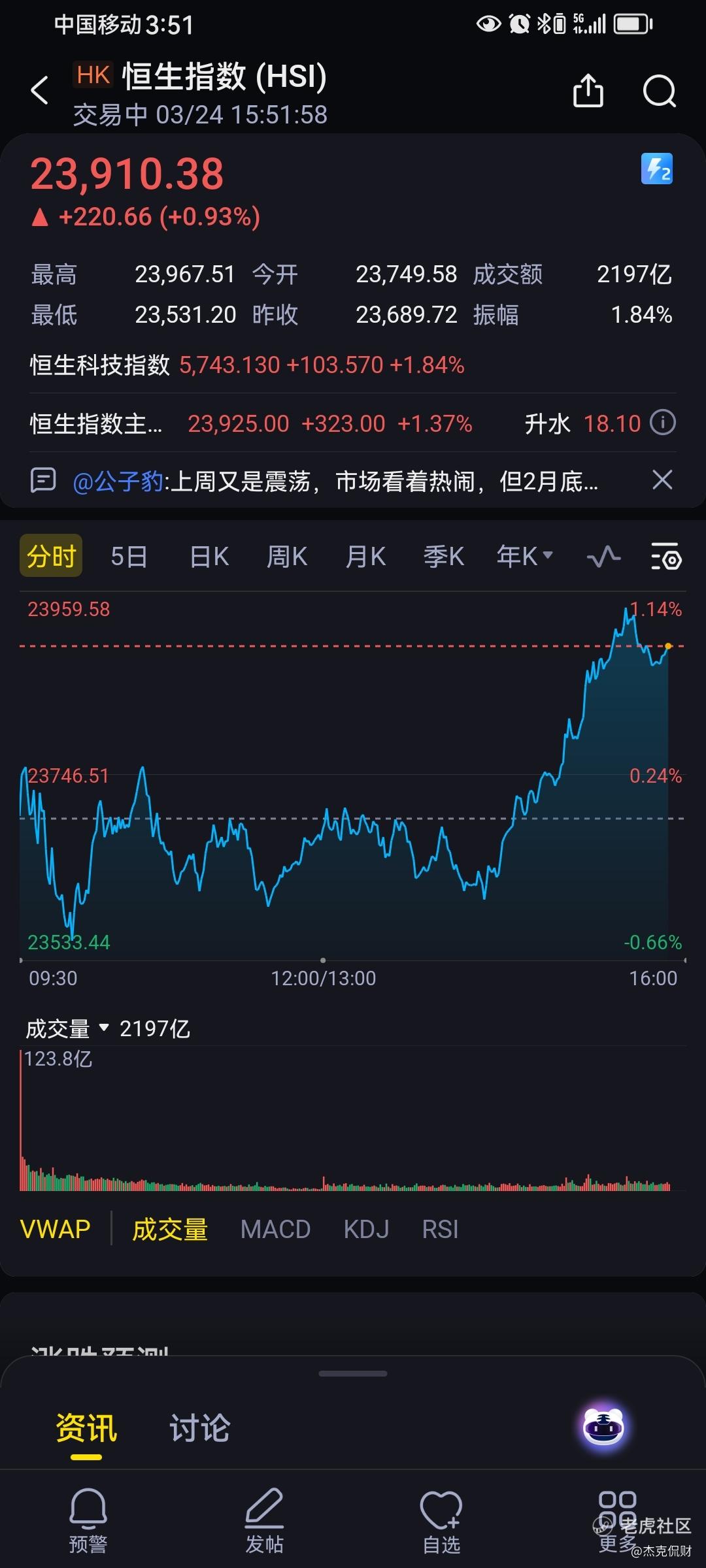
Task: Switch indicator to MACD
Action: point(275,1230)
